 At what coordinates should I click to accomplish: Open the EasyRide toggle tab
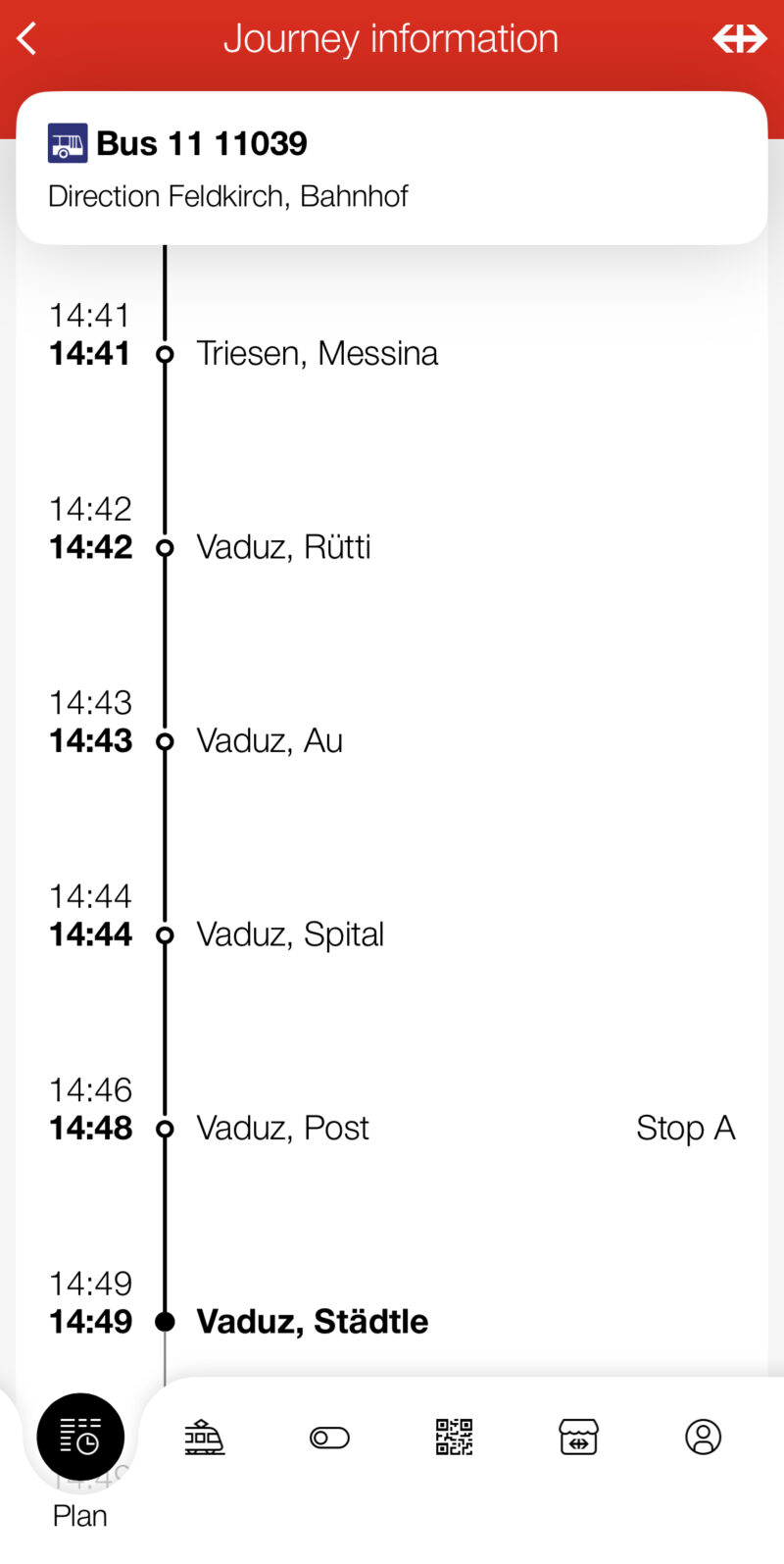(x=329, y=1438)
